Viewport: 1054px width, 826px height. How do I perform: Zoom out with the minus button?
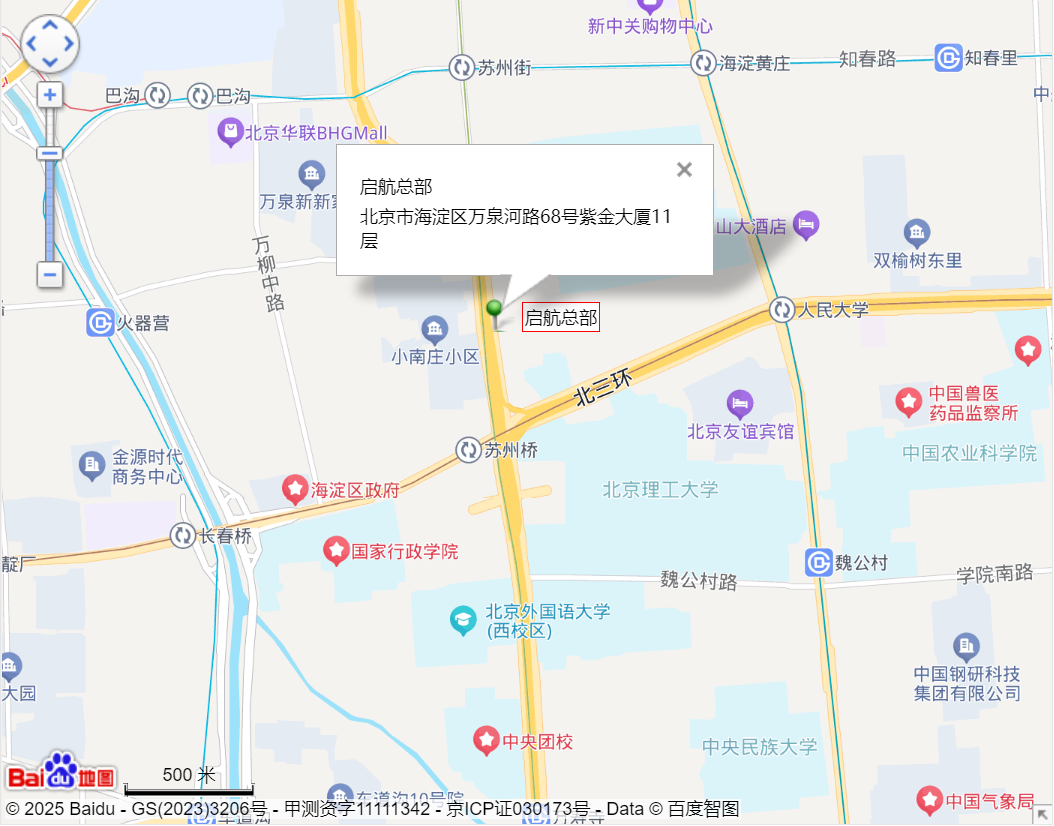(x=50, y=274)
